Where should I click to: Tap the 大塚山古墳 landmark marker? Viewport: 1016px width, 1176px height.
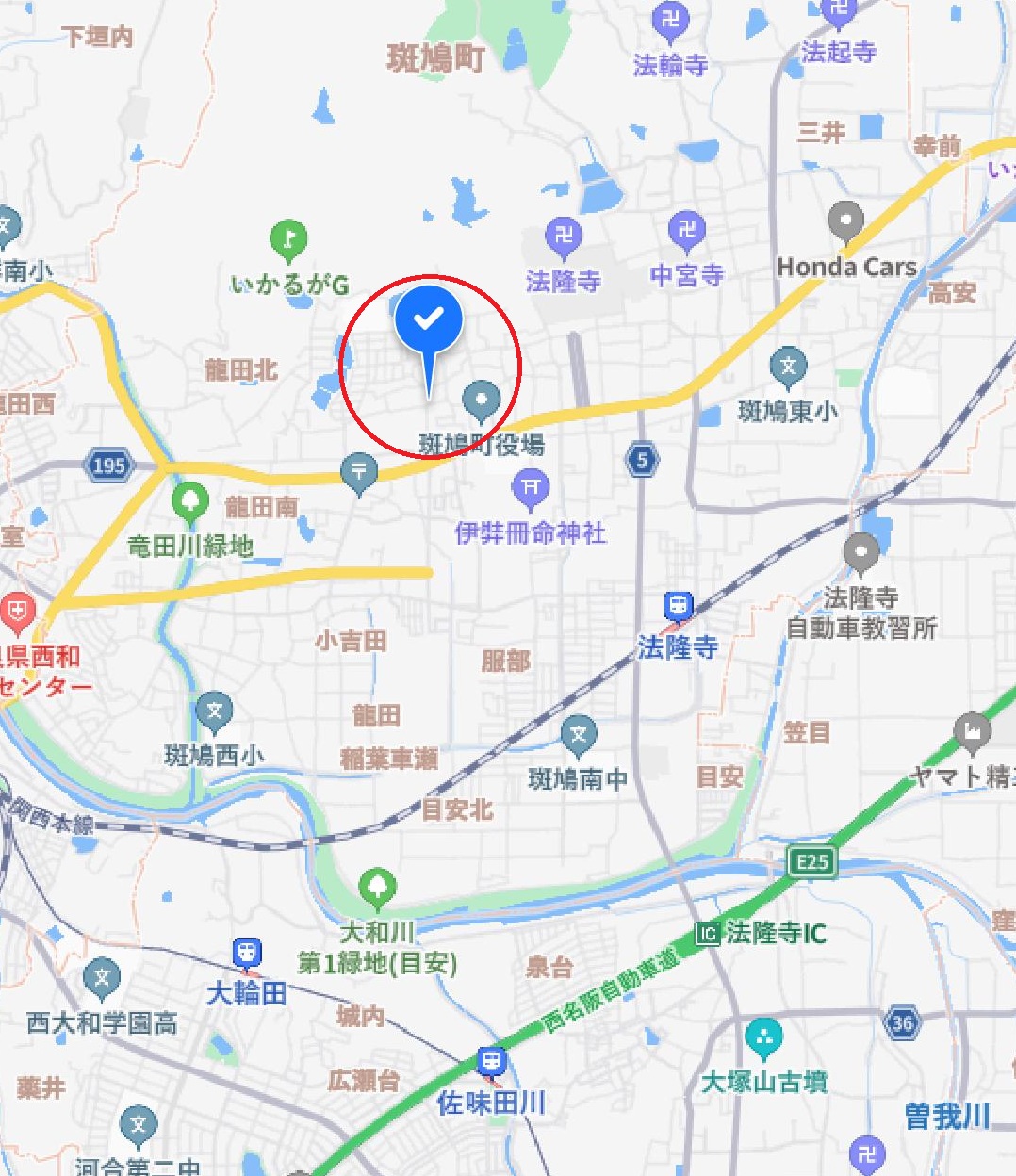pyautogui.click(x=763, y=1038)
